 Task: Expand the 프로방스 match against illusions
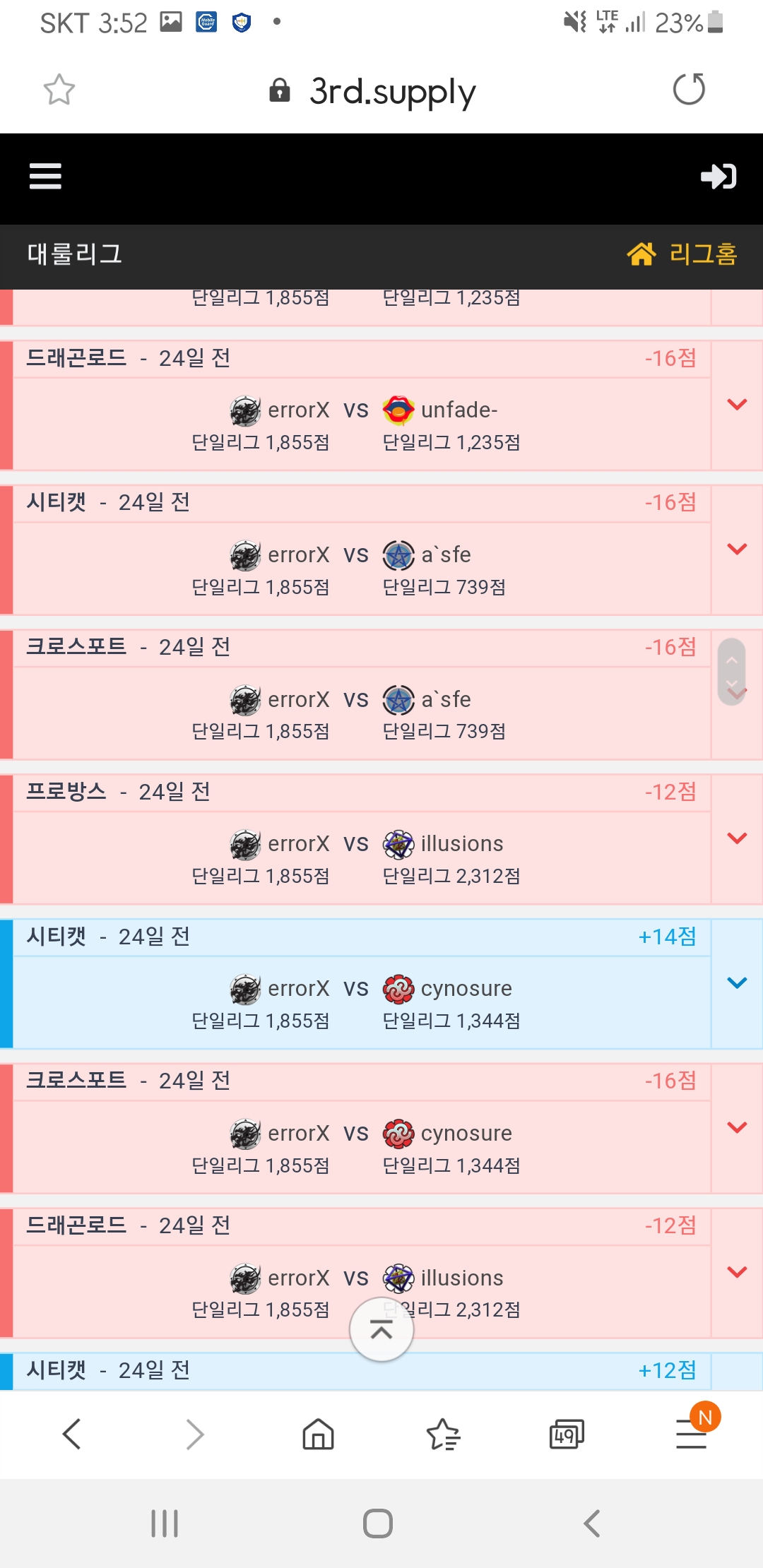(x=737, y=838)
